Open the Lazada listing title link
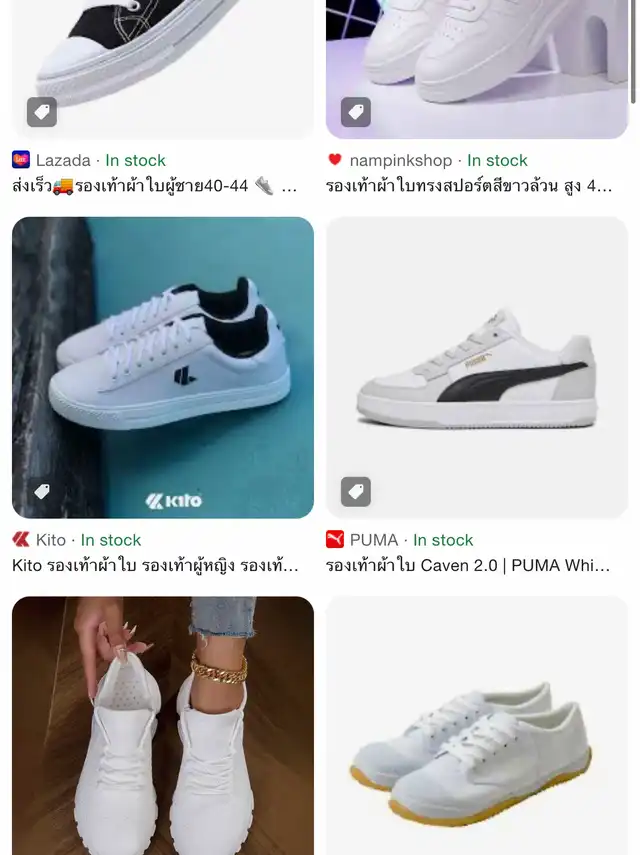The width and height of the screenshot is (640, 855). (x=155, y=186)
